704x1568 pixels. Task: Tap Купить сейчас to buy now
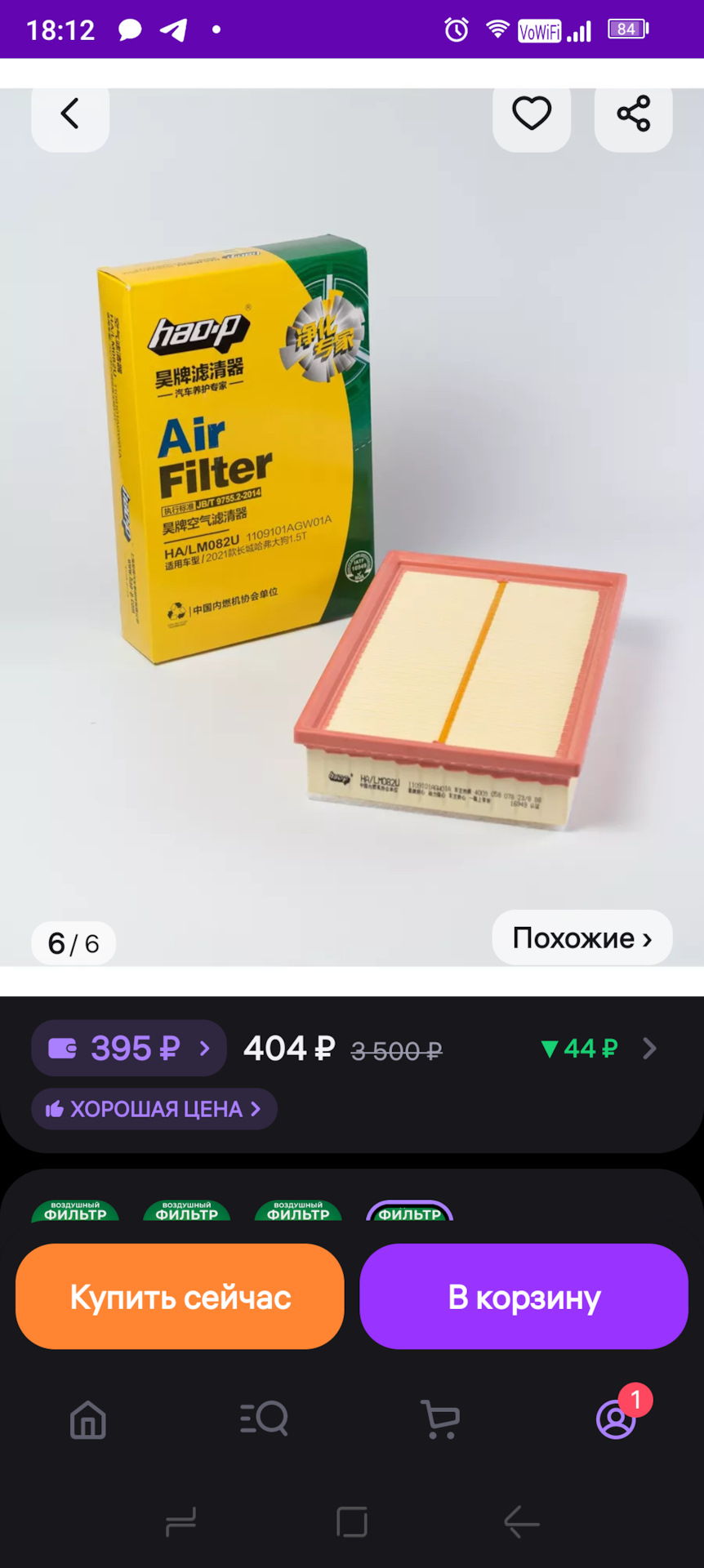[x=180, y=1296]
